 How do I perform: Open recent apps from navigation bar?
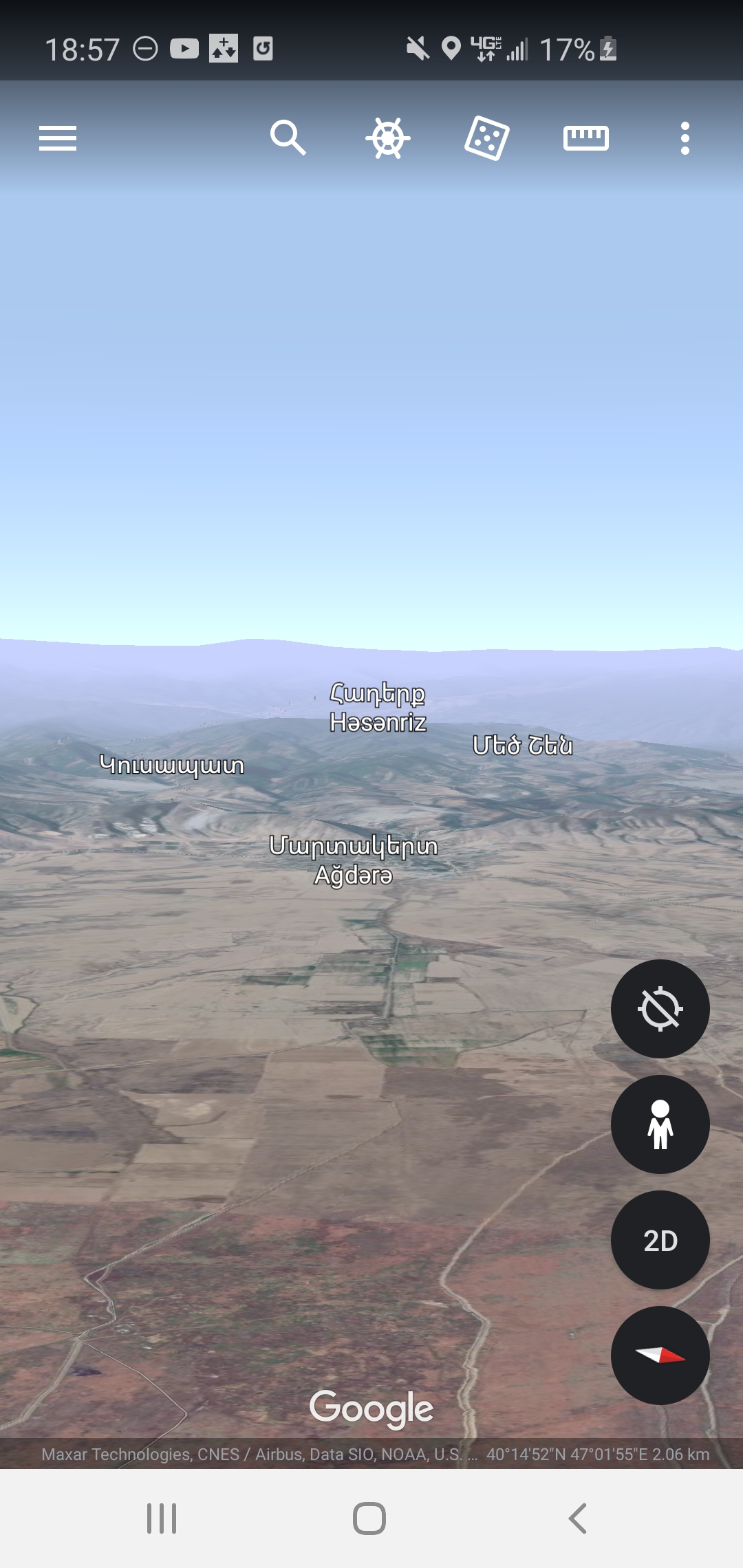coord(162,1518)
